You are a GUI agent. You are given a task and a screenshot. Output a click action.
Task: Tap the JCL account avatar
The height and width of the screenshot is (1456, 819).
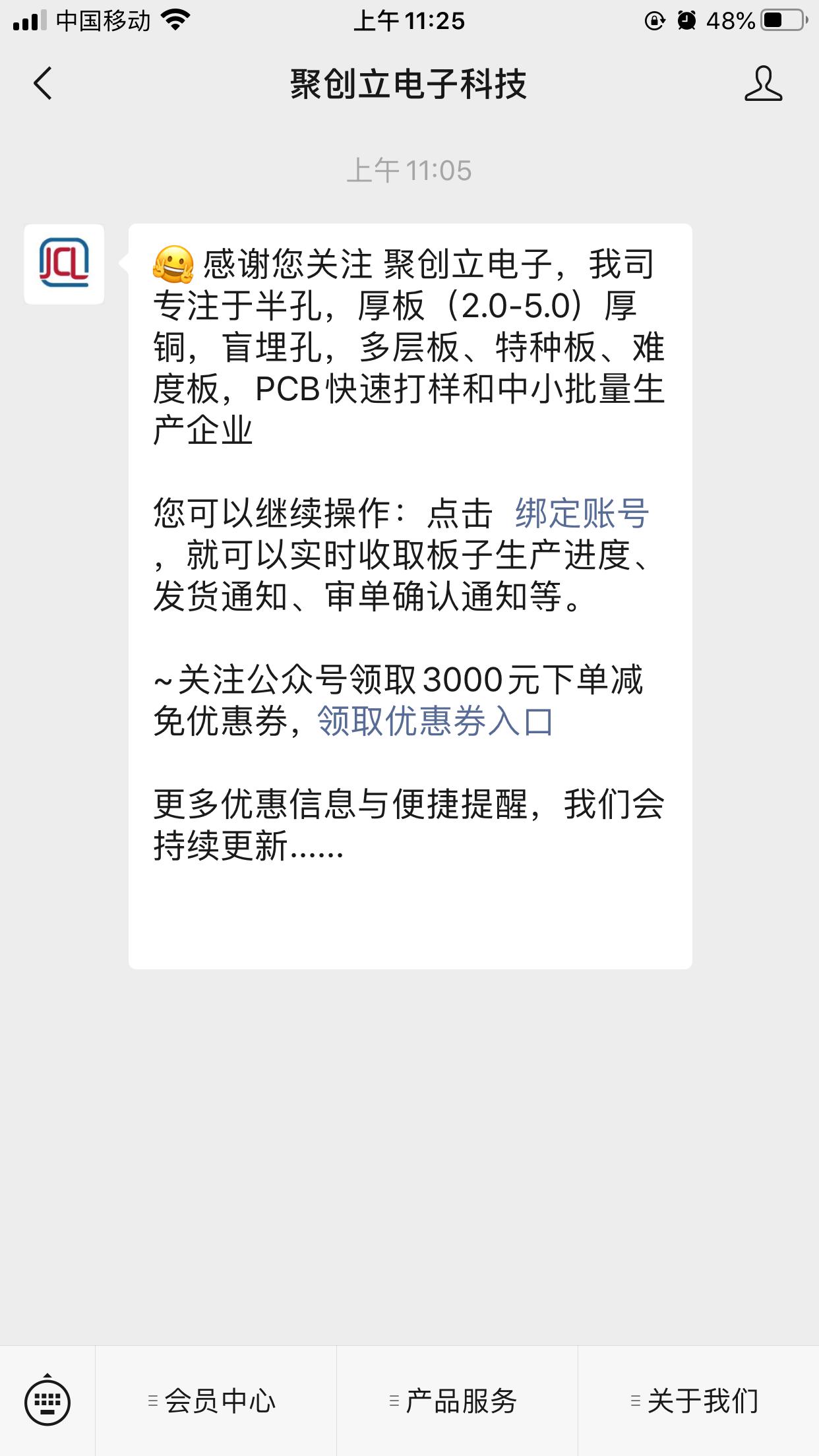point(64,264)
